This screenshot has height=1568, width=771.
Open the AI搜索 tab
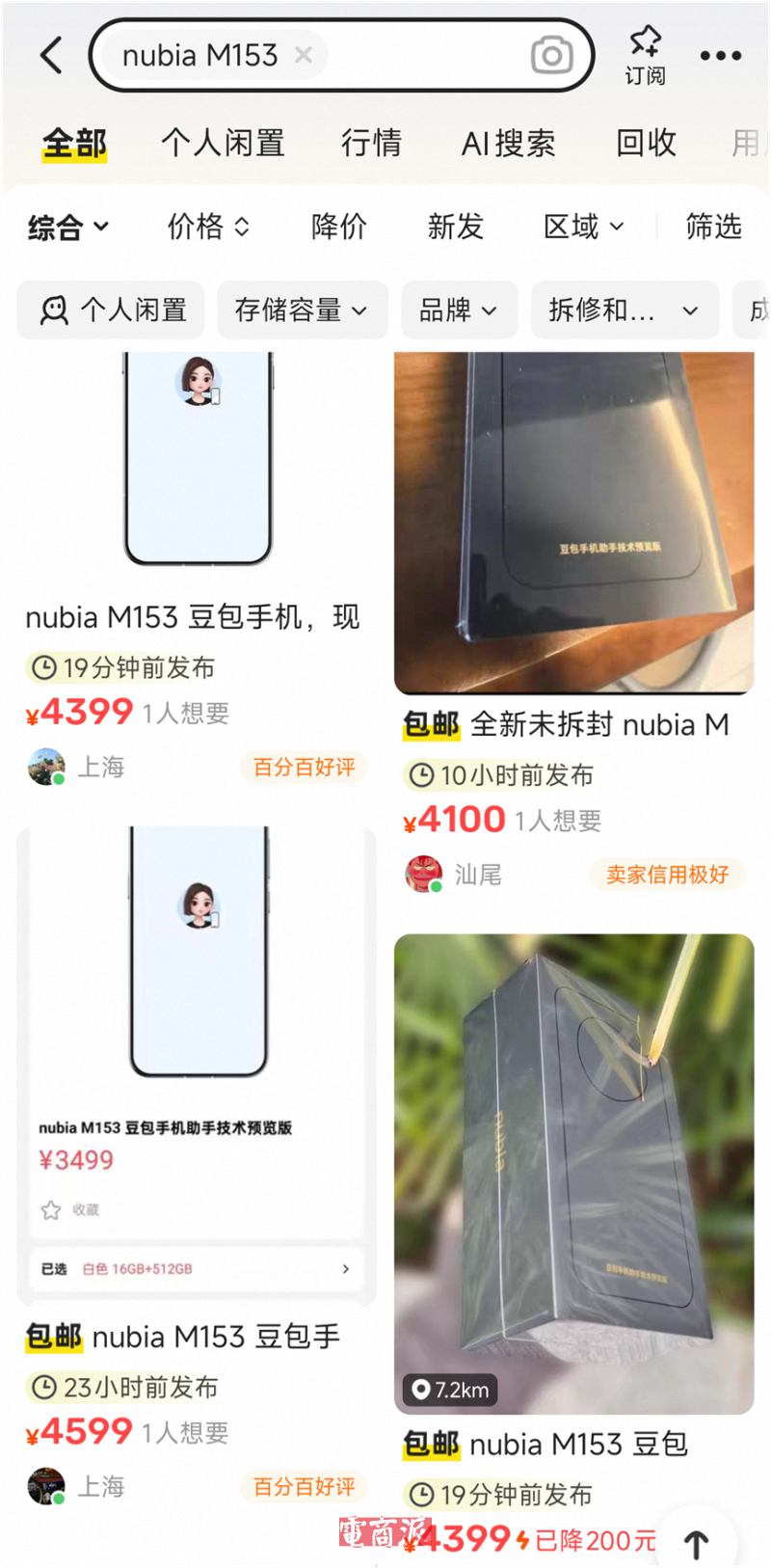508,144
